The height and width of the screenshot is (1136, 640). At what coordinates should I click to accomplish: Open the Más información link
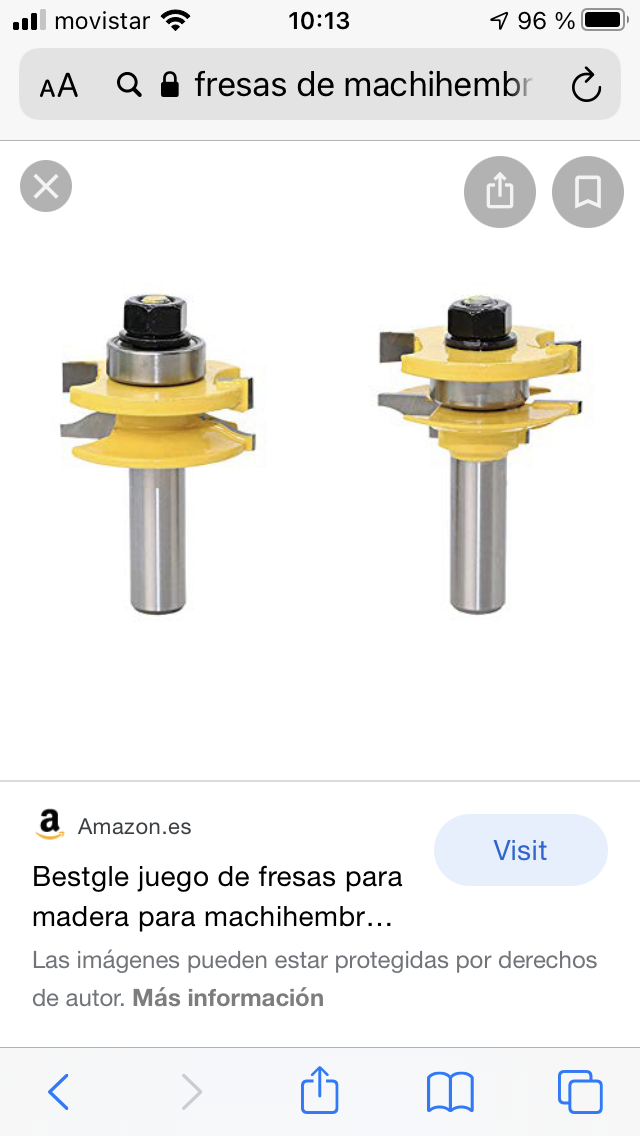click(228, 998)
